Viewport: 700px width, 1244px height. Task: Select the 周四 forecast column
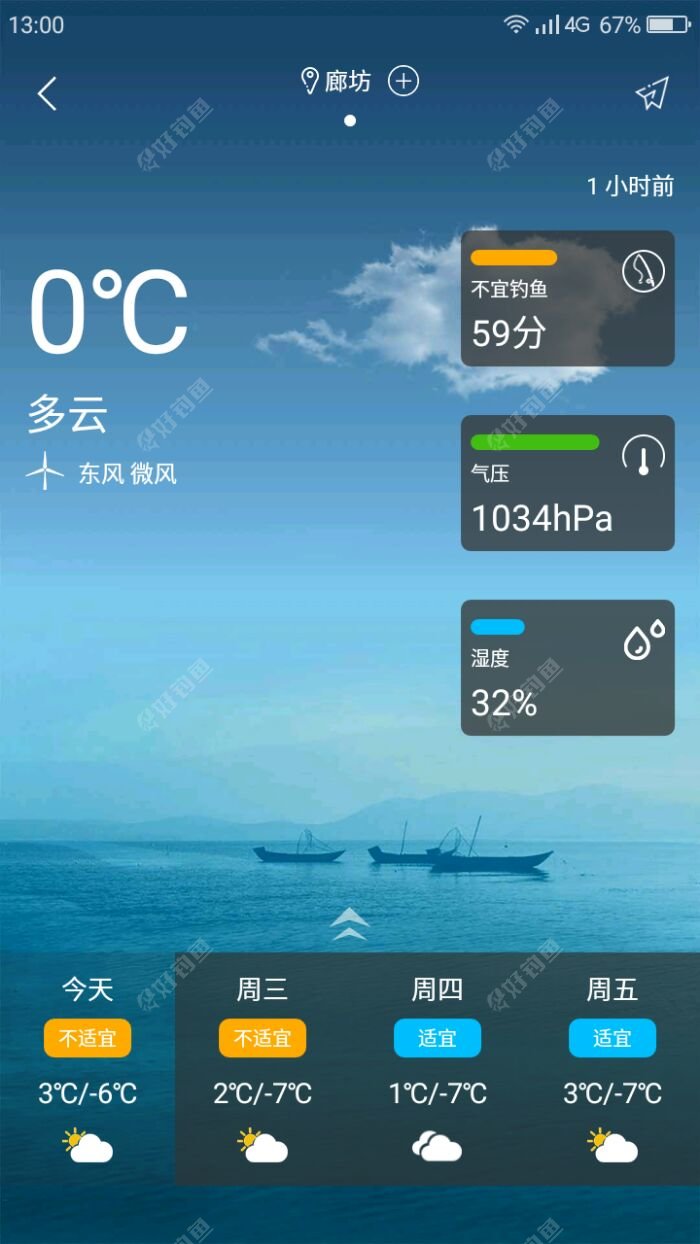point(438,1068)
